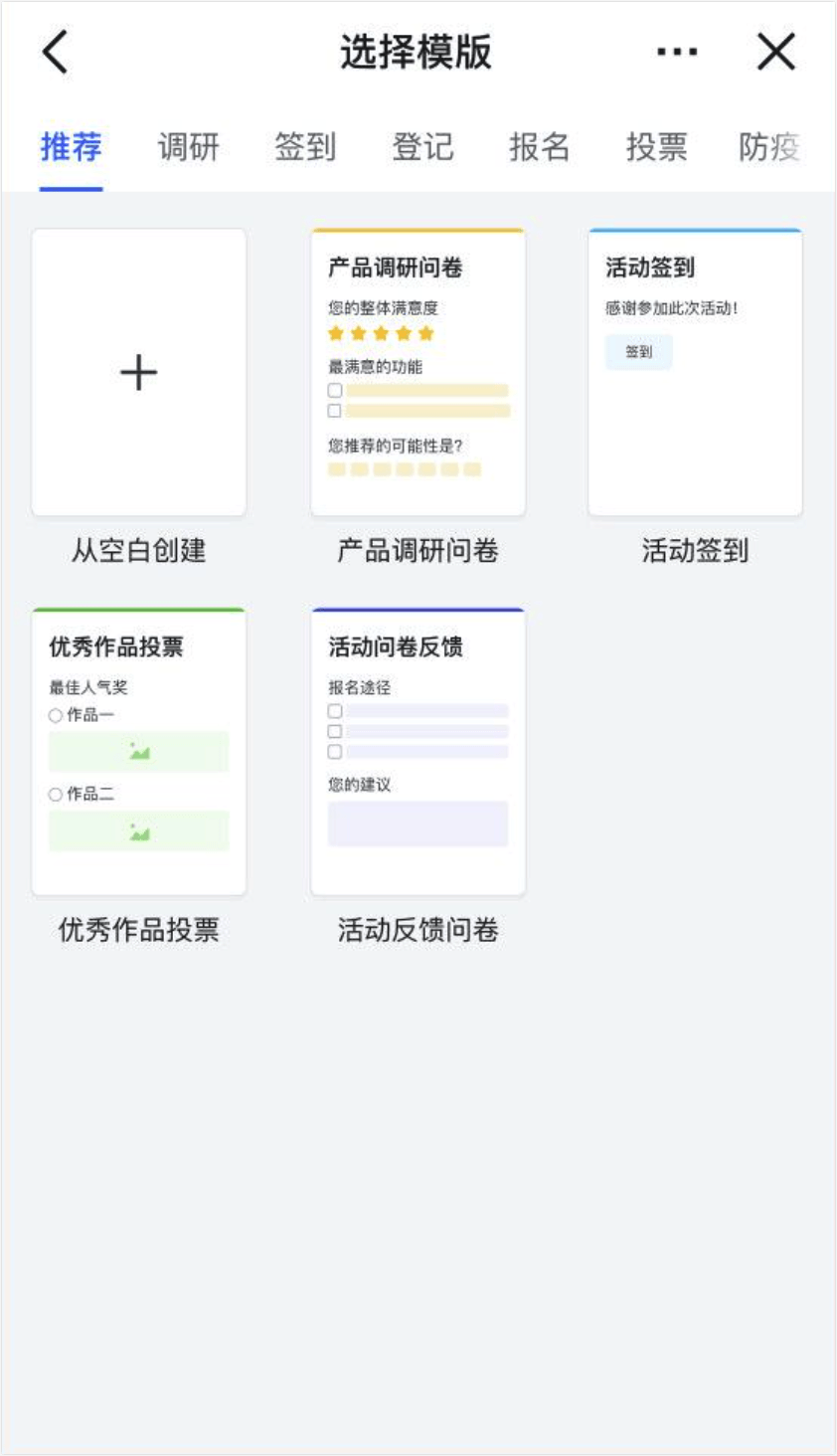Switch to the 调研 tab
This screenshot has width=837, height=1456.
(188, 147)
